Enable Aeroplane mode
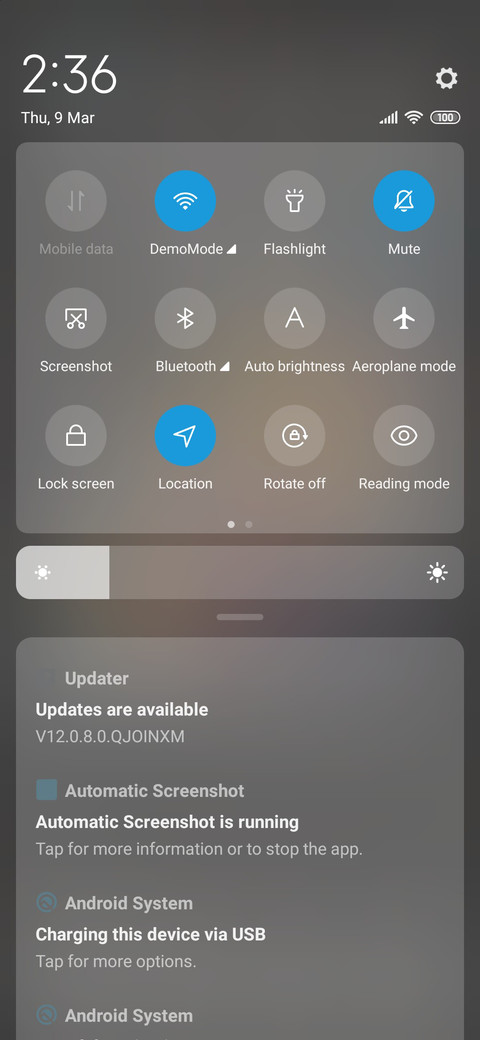Image resolution: width=480 pixels, height=1040 pixels. coord(404,318)
